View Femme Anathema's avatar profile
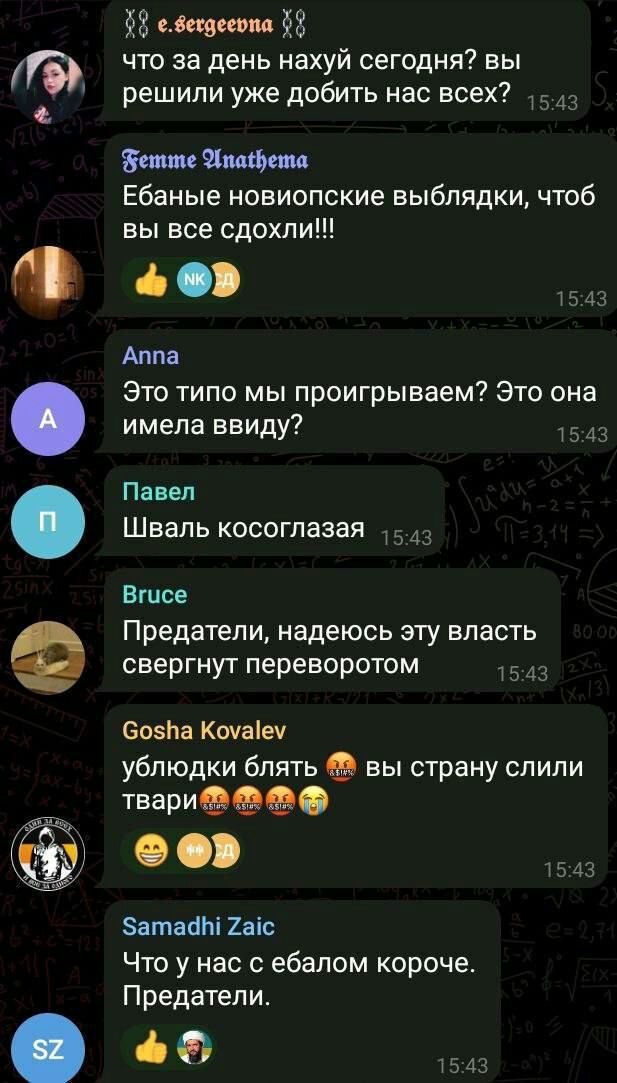The image size is (617, 1083). [x=47, y=281]
